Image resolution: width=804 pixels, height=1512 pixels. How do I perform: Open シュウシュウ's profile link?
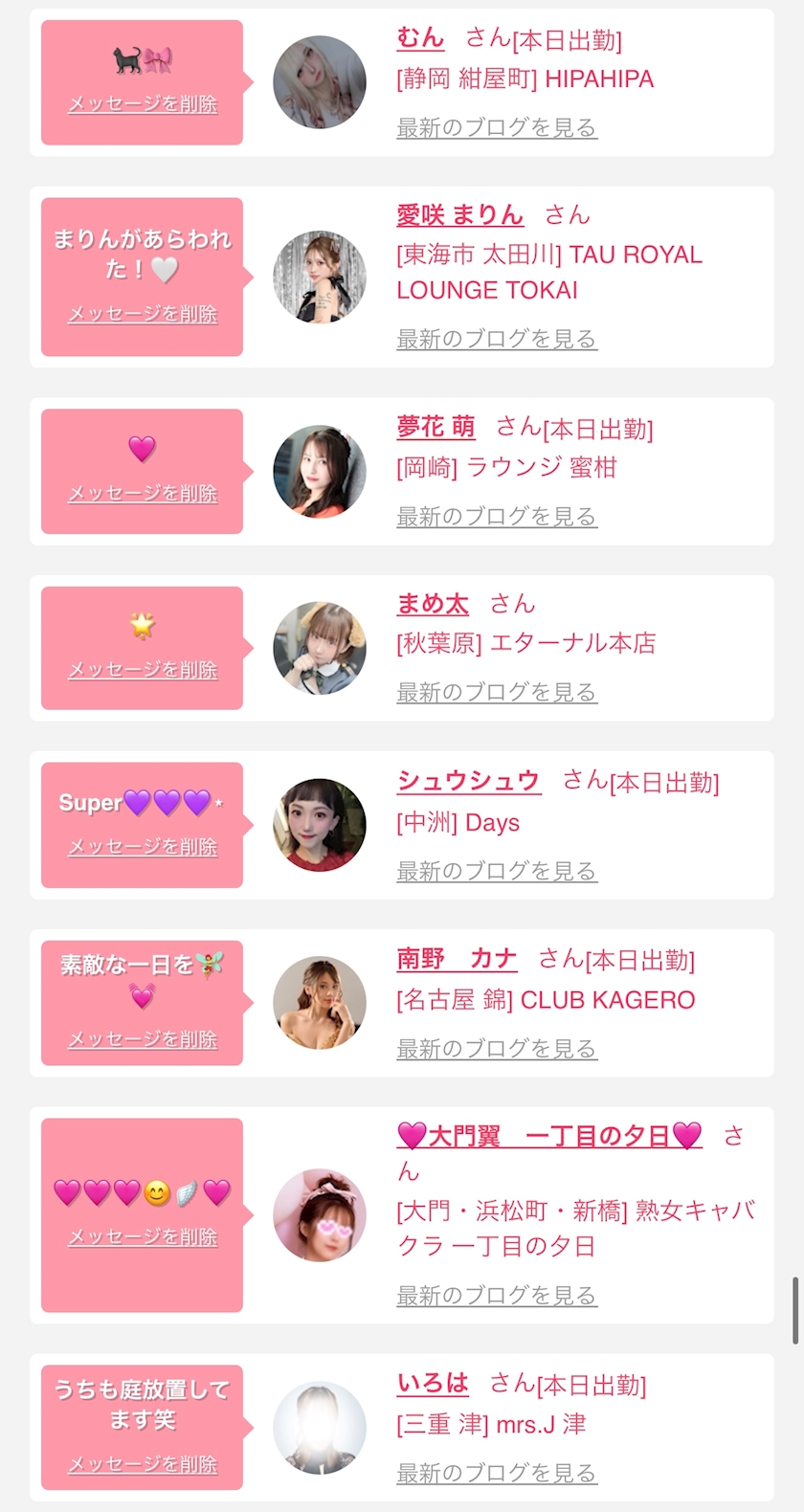pyautogui.click(x=468, y=780)
